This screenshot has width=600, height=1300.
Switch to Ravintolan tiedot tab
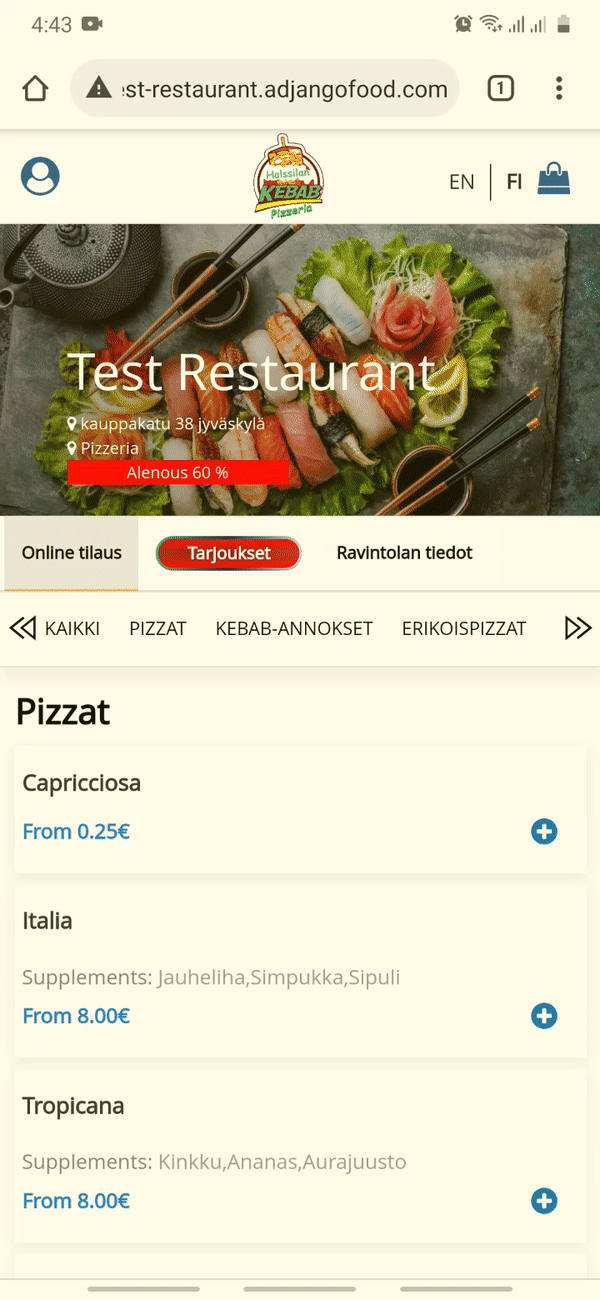(404, 553)
